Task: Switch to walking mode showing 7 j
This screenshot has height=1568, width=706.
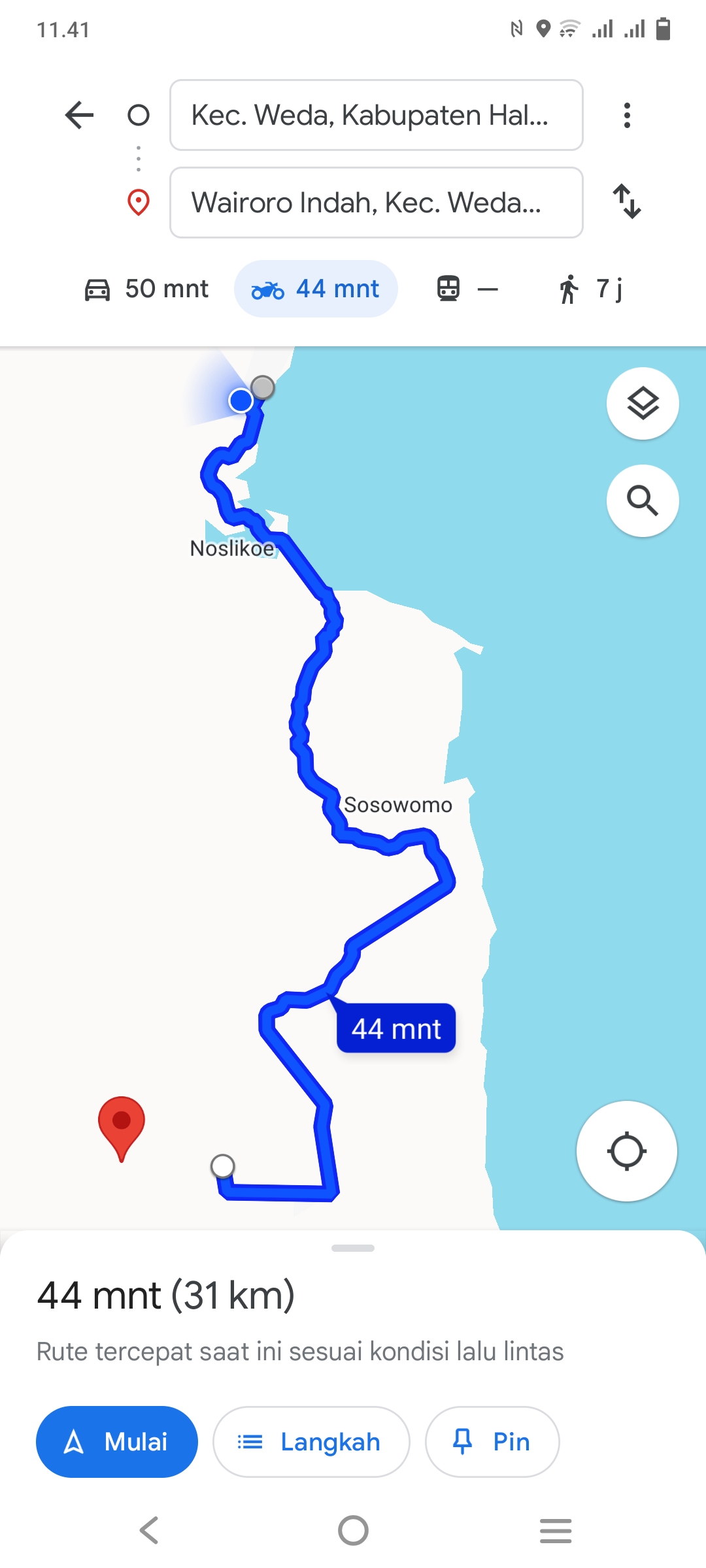Action: pos(590,289)
